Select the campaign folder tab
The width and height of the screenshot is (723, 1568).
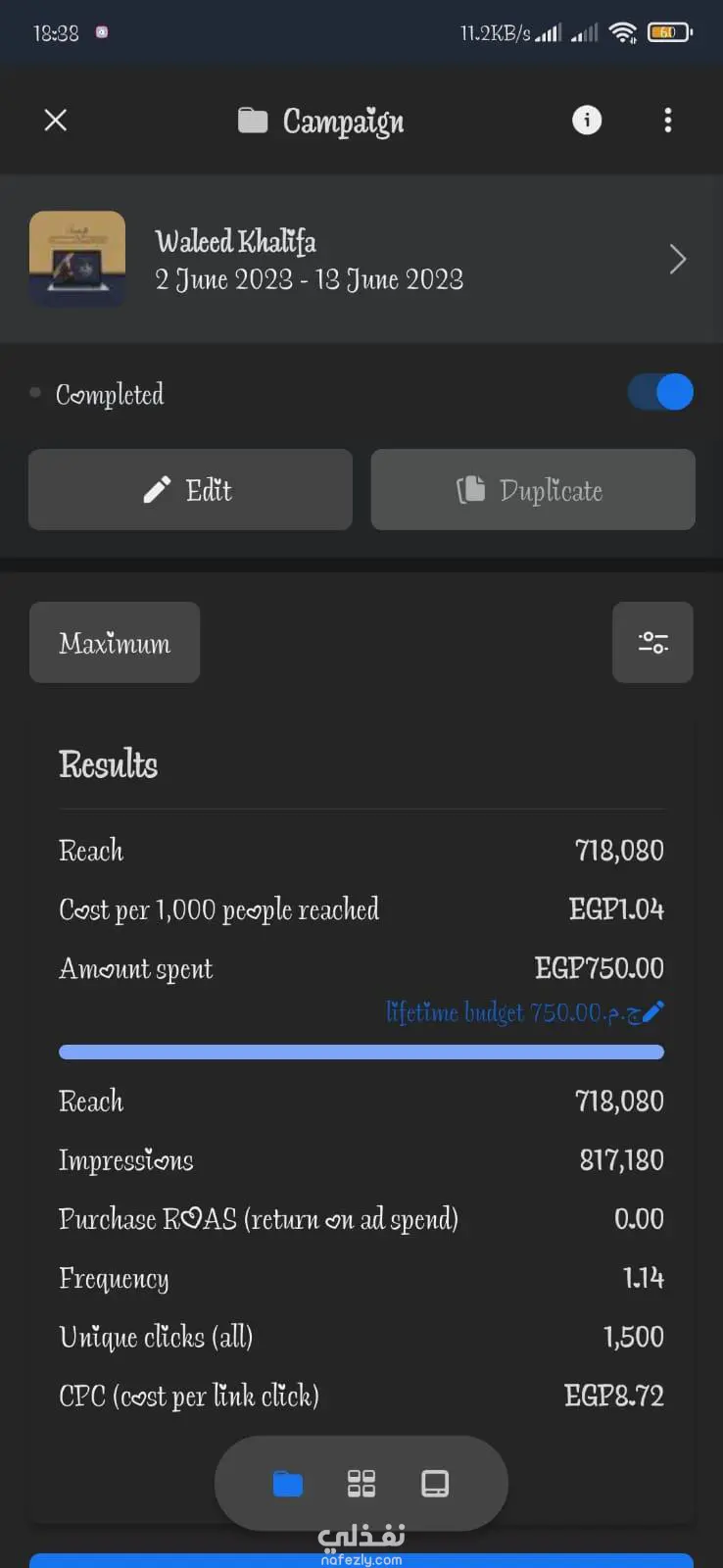[x=287, y=1484]
